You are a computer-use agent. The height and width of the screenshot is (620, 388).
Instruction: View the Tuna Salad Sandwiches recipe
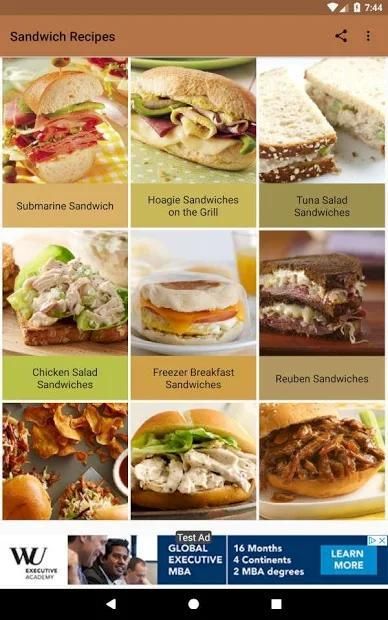pos(322,142)
